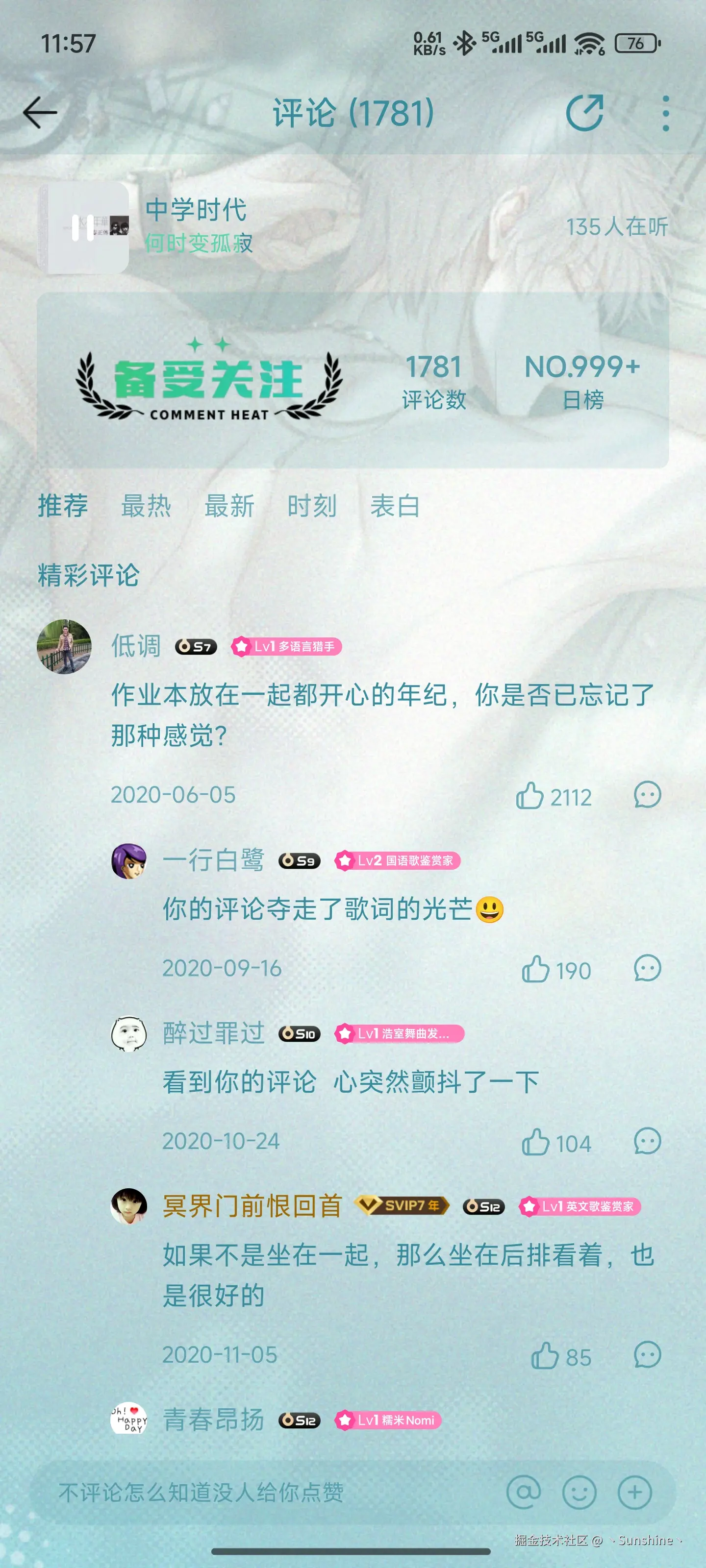The height and width of the screenshot is (1568, 706).
Task: Like 低调's comment with 2112 likes
Action: click(530, 796)
